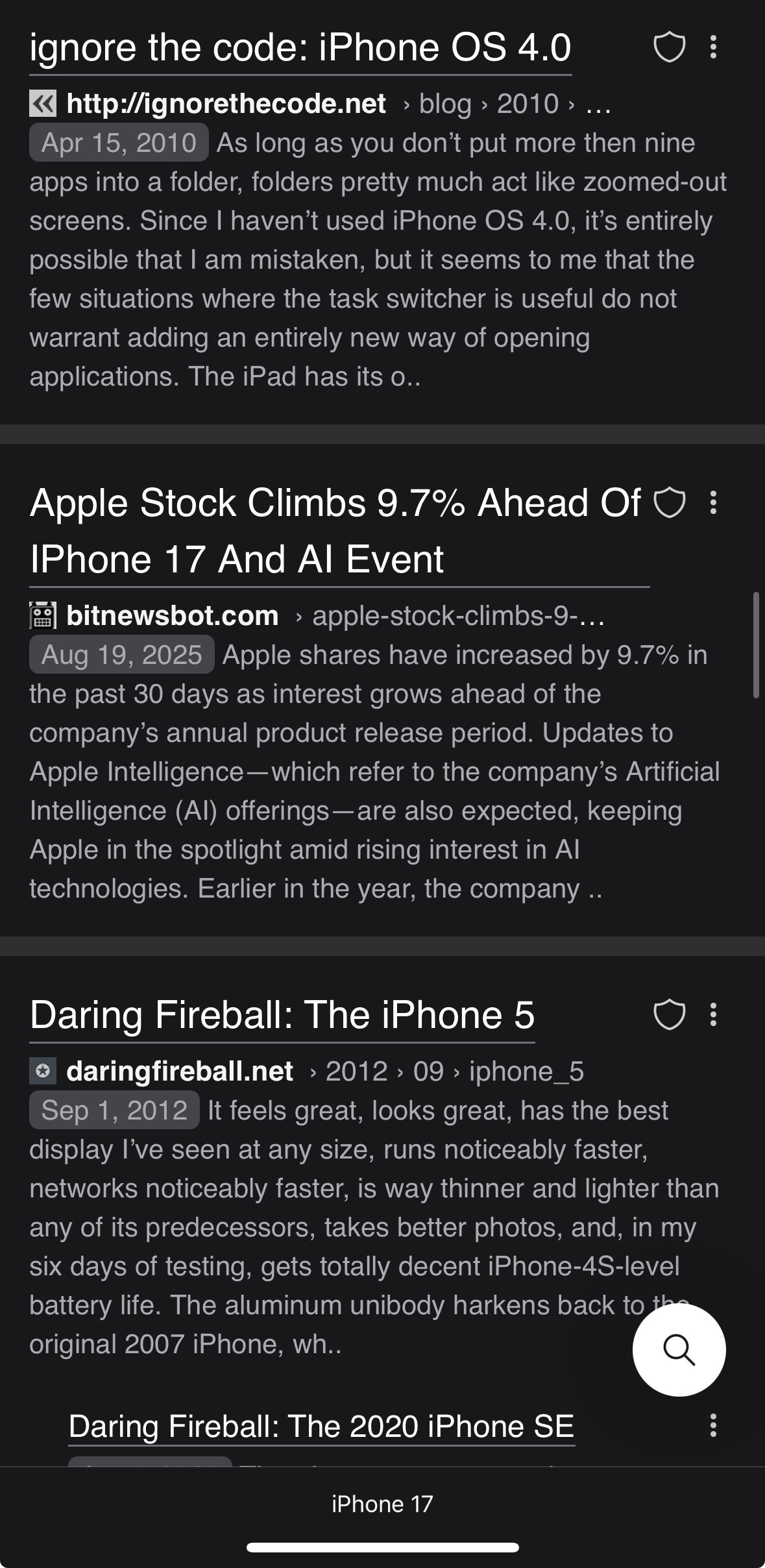Open the "Daring Fireball: The iPhone 5" result

coord(282,1015)
